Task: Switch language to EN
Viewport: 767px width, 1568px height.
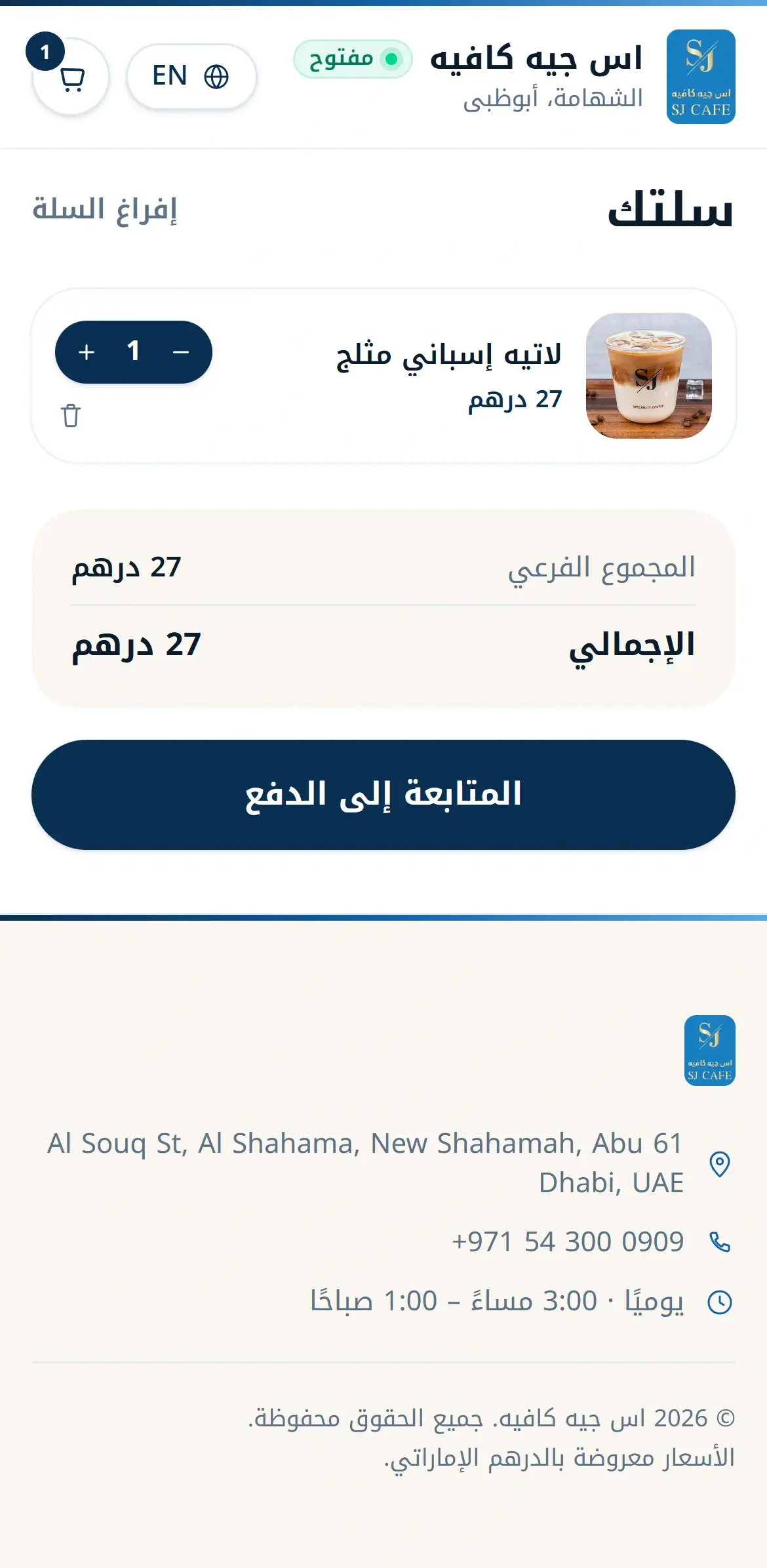Action: pyautogui.click(x=191, y=77)
